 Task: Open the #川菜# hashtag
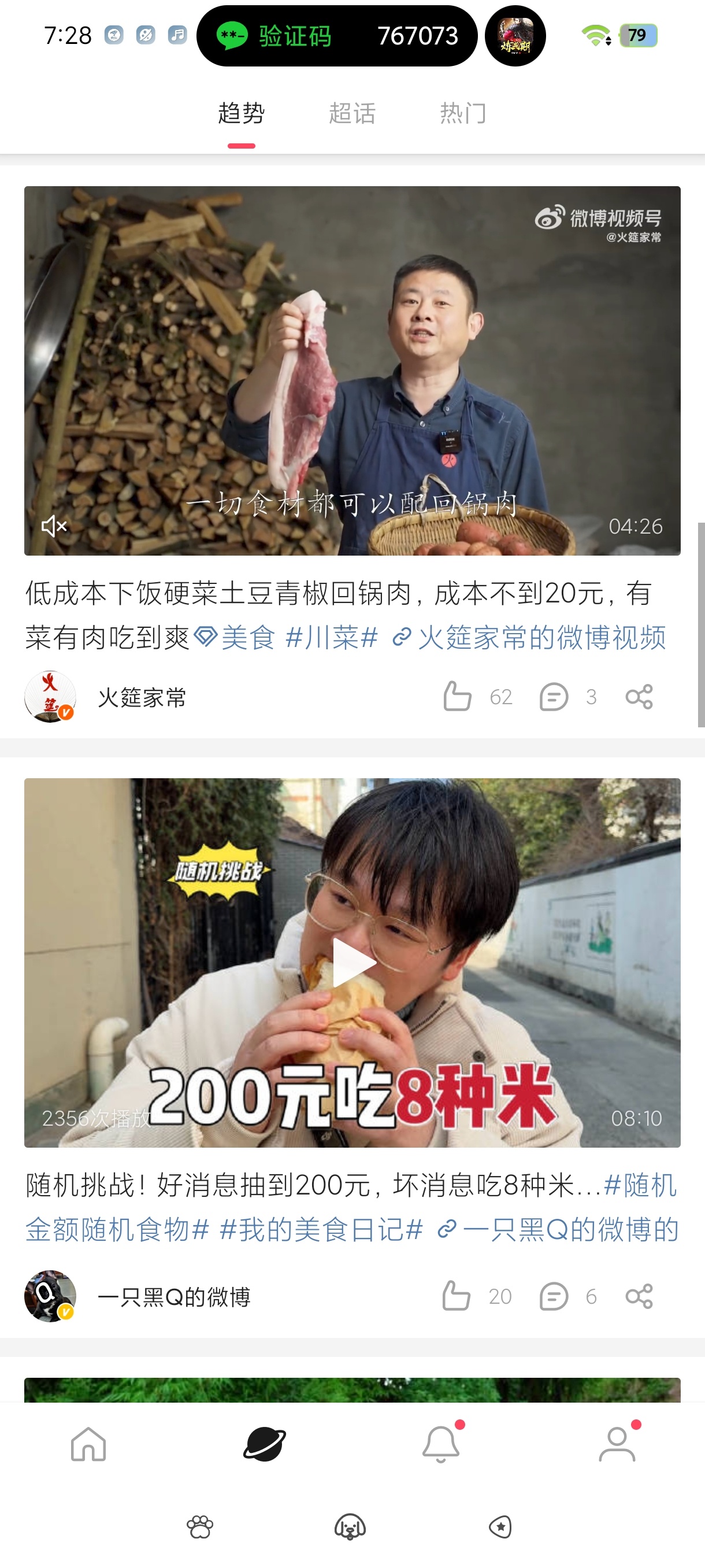tap(332, 637)
